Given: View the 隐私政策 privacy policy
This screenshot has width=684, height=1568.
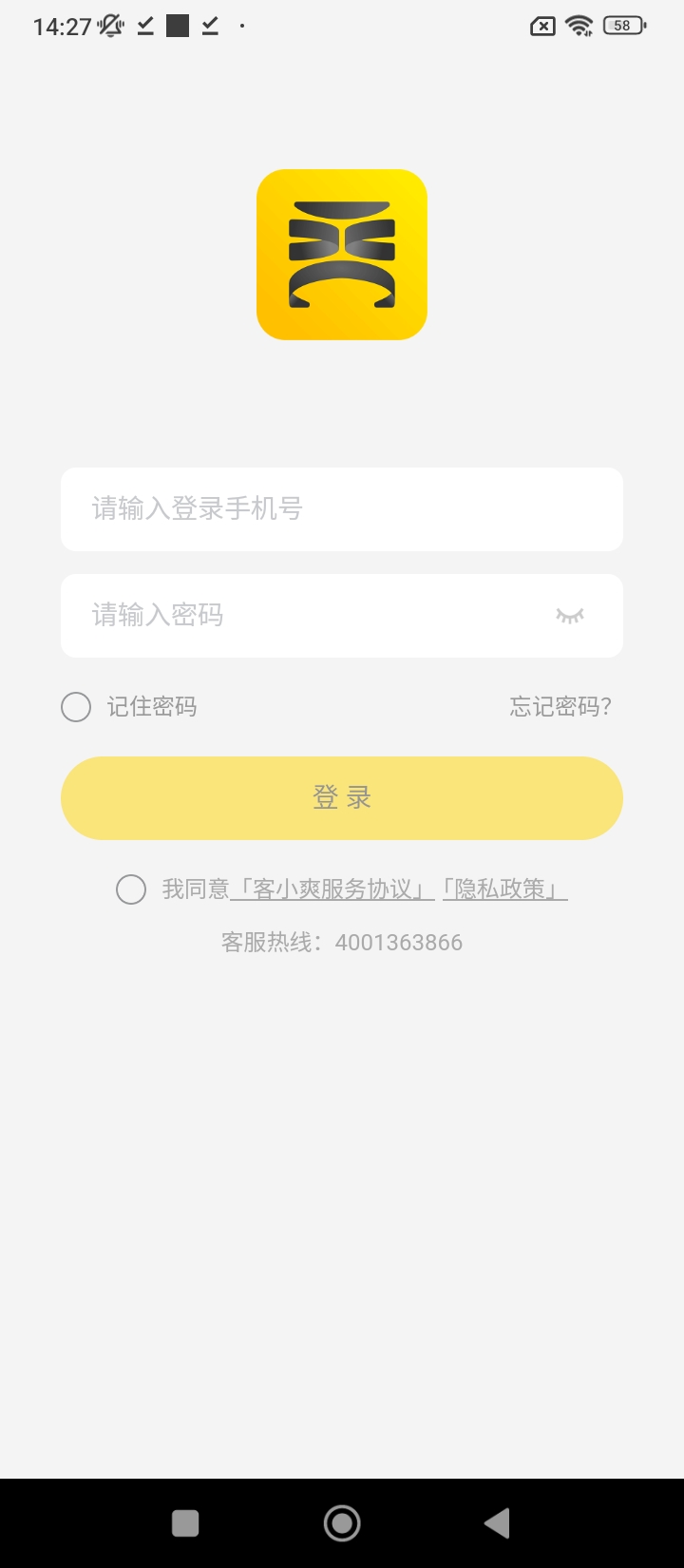Looking at the screenshot, I should click(504, 889).
